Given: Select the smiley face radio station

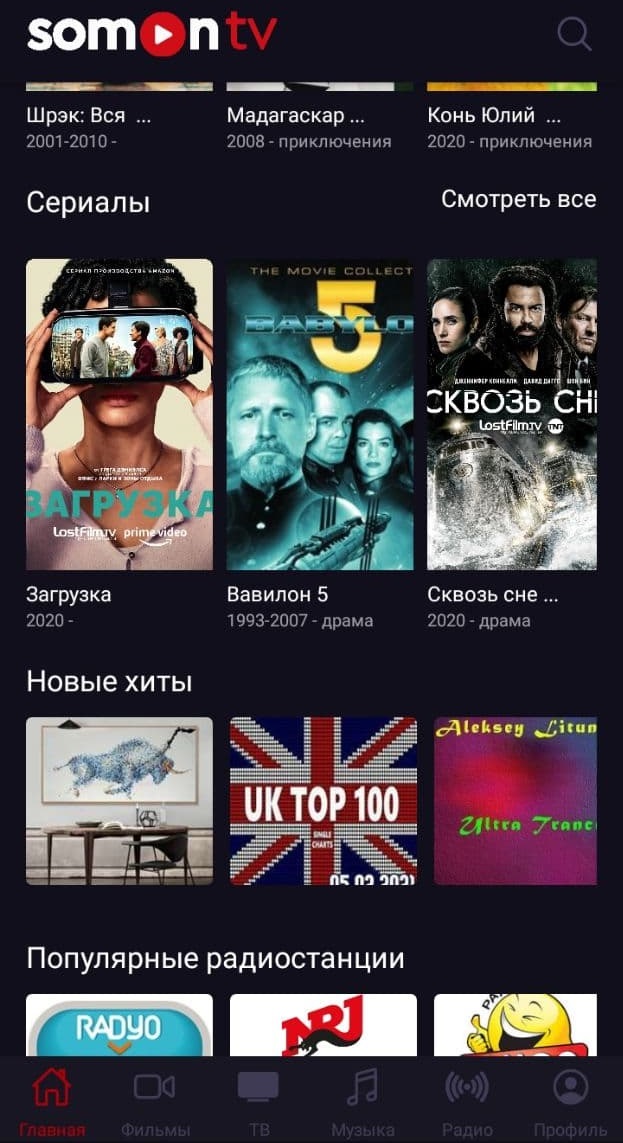Looking at the screenshot, I should click(x=515, y=1025).
